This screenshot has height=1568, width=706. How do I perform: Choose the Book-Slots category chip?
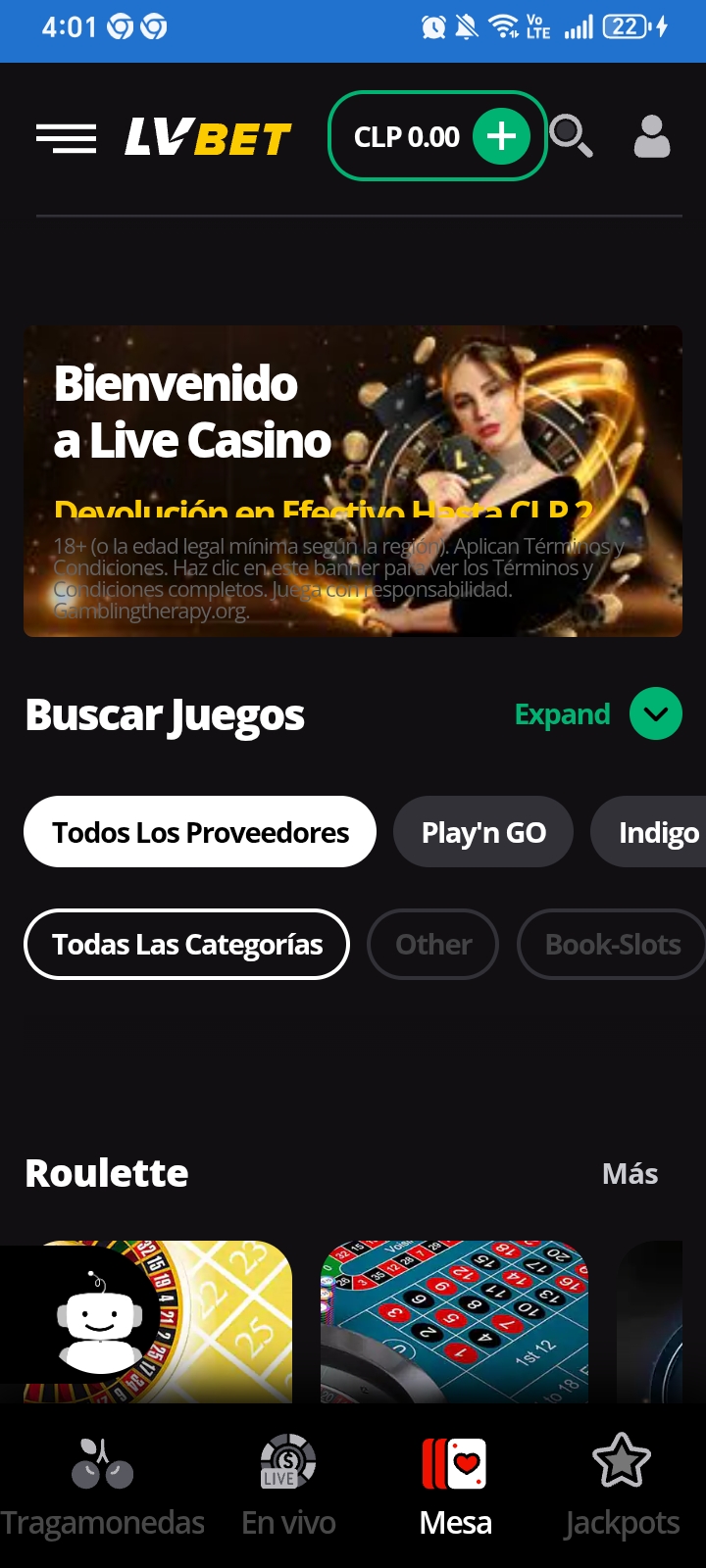pos(612,945)
